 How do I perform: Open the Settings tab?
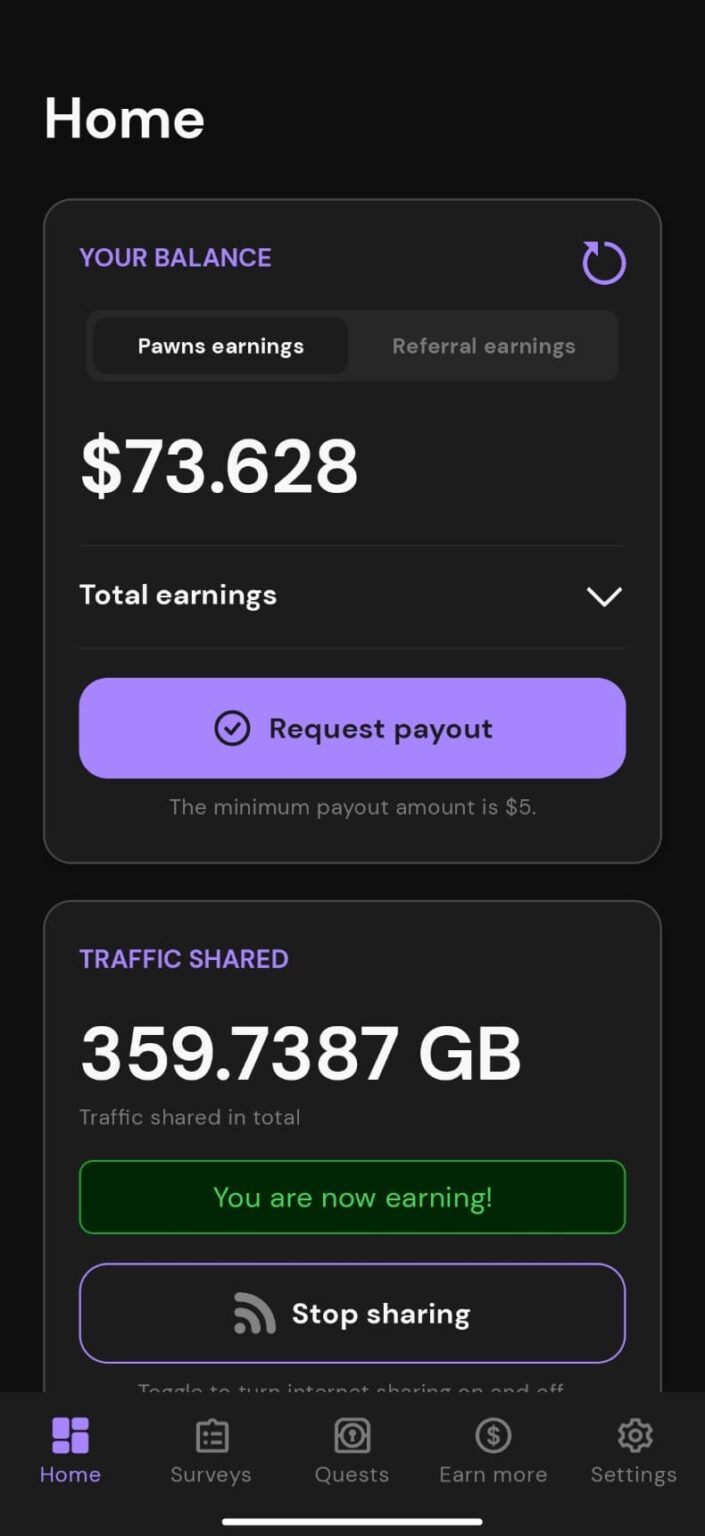tap(634, 1450)
